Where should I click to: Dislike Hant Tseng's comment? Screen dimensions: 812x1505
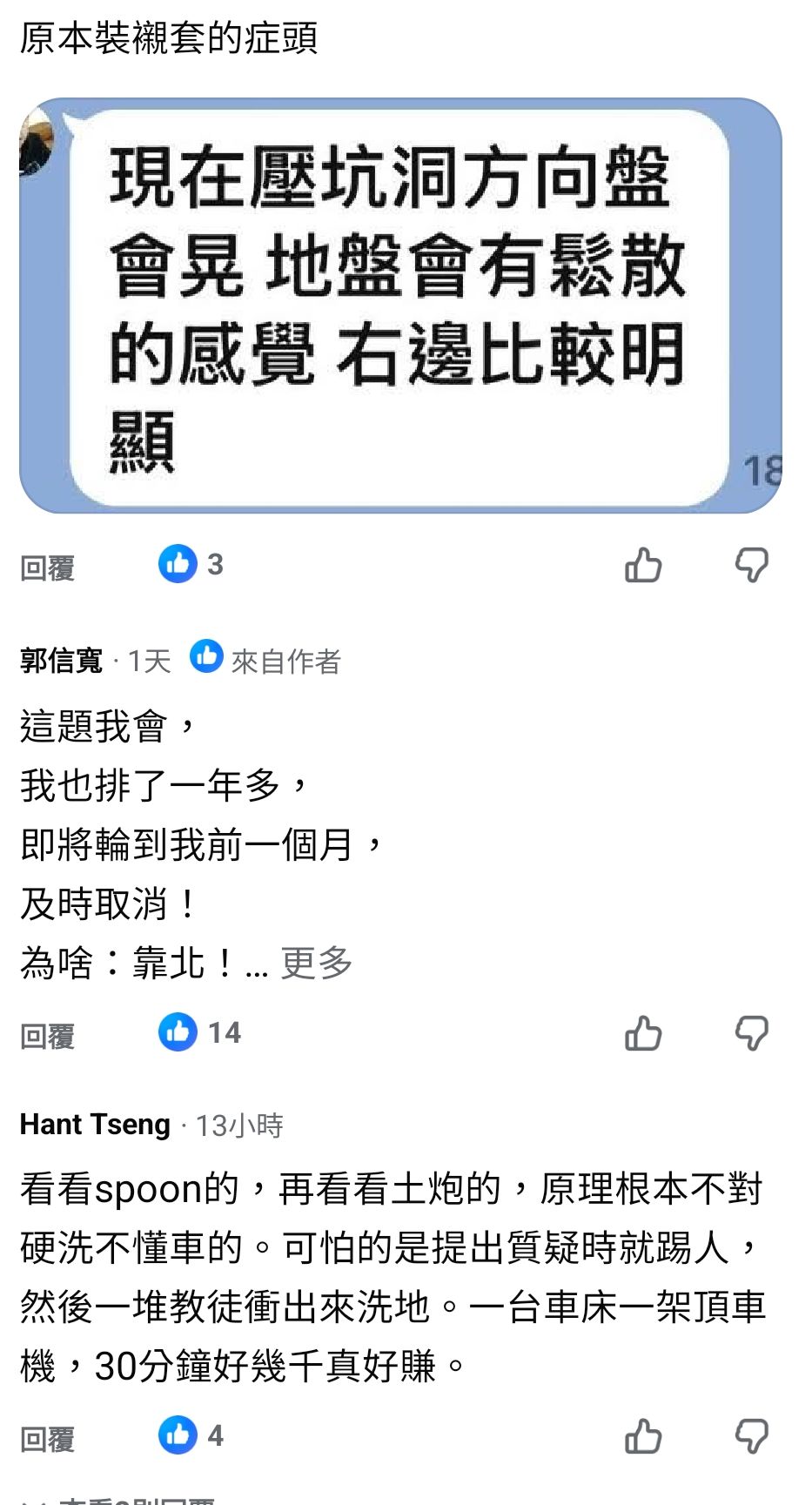pos(751,1437)
